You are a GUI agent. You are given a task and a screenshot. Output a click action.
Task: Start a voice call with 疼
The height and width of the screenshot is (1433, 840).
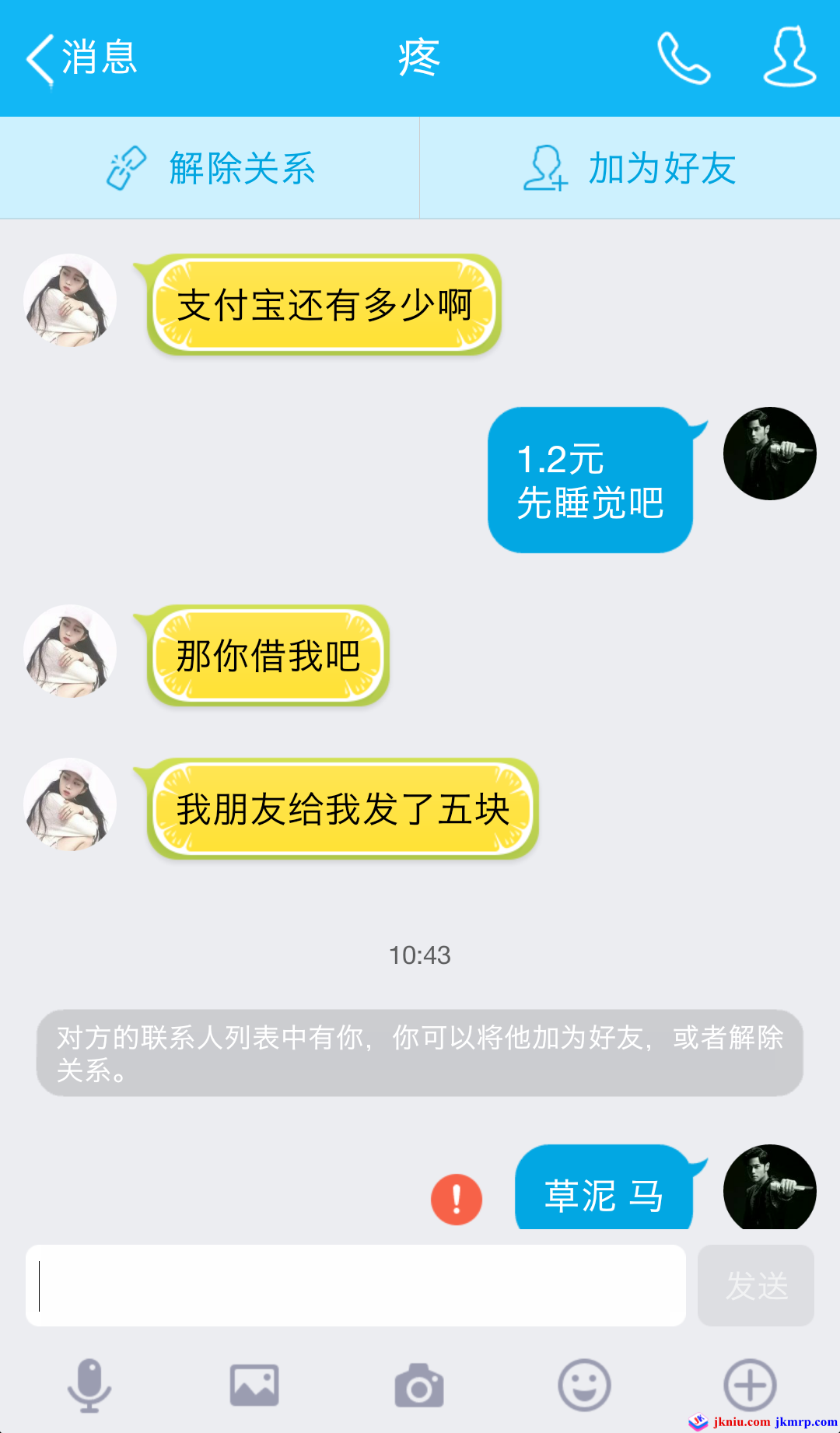[684, 58]
